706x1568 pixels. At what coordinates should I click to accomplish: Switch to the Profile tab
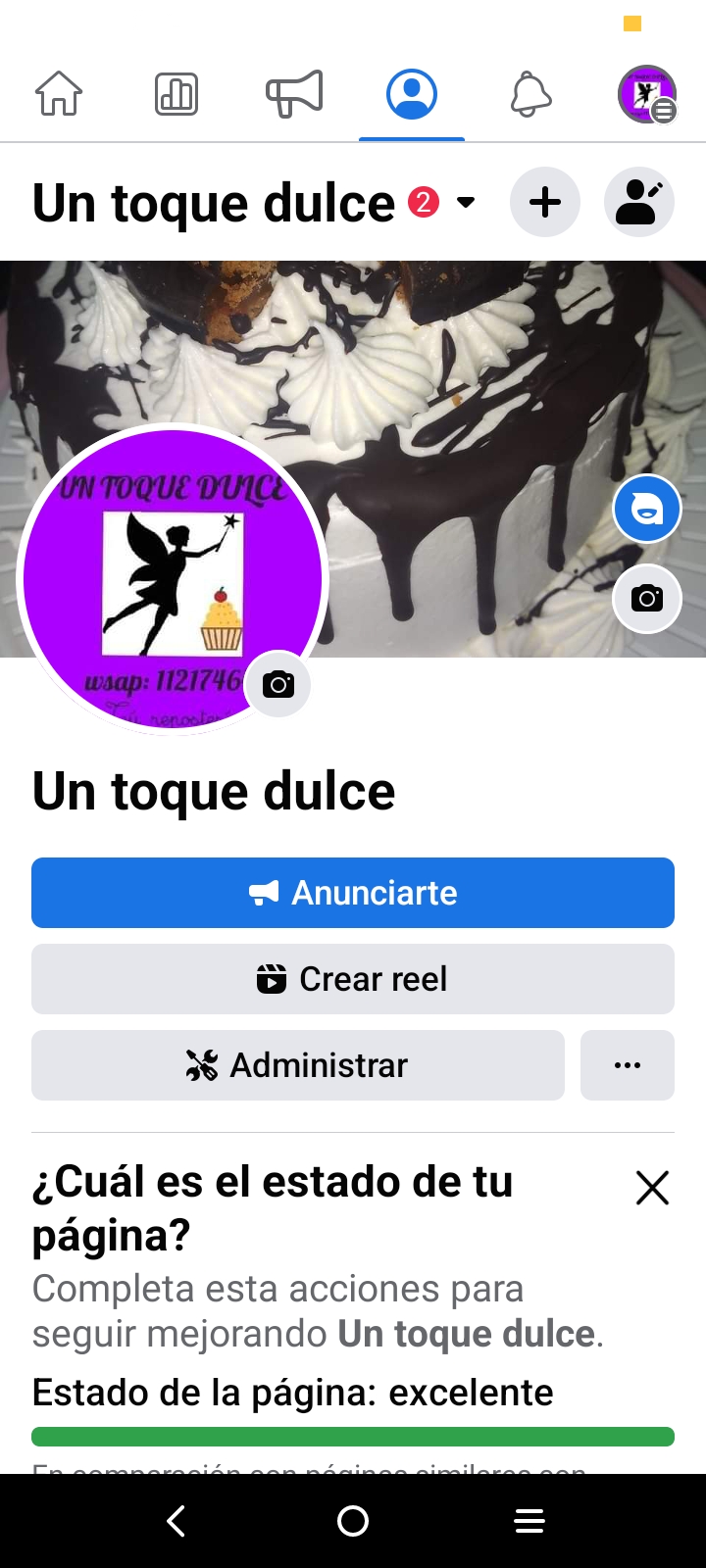click(412, 94)
